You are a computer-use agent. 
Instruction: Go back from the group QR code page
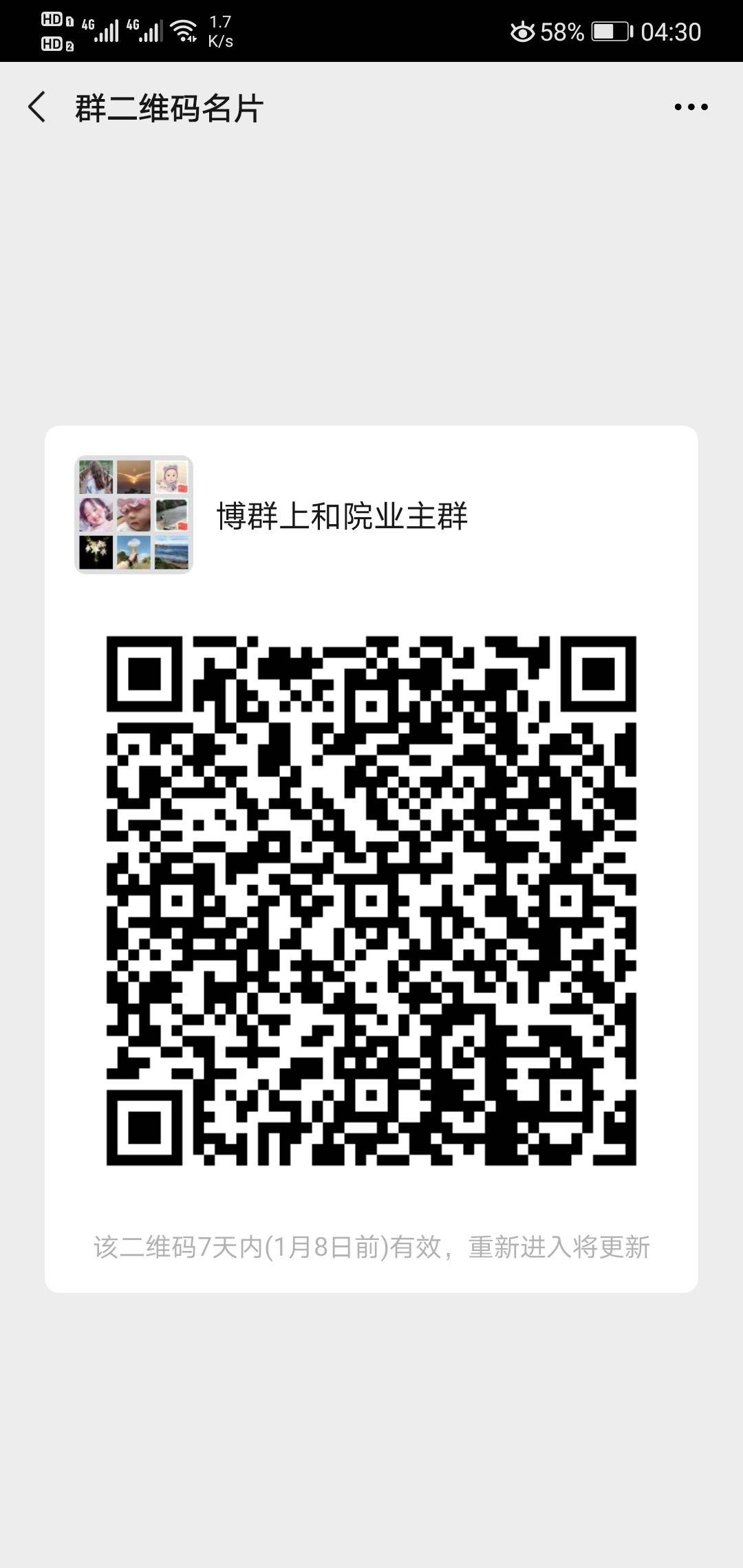[37, 107]
